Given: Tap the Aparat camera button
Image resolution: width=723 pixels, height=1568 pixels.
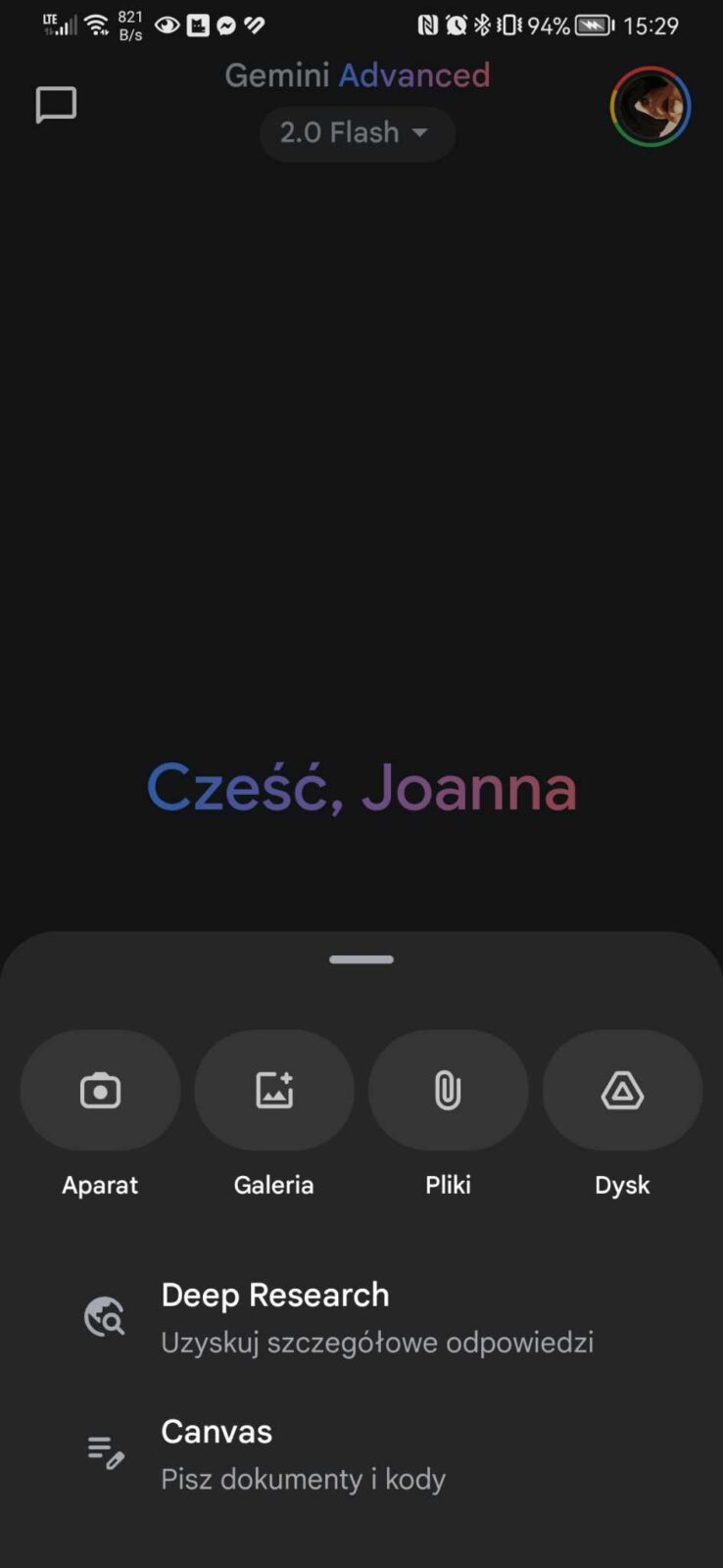Looking at the screenshot, I should [100, 1091].
